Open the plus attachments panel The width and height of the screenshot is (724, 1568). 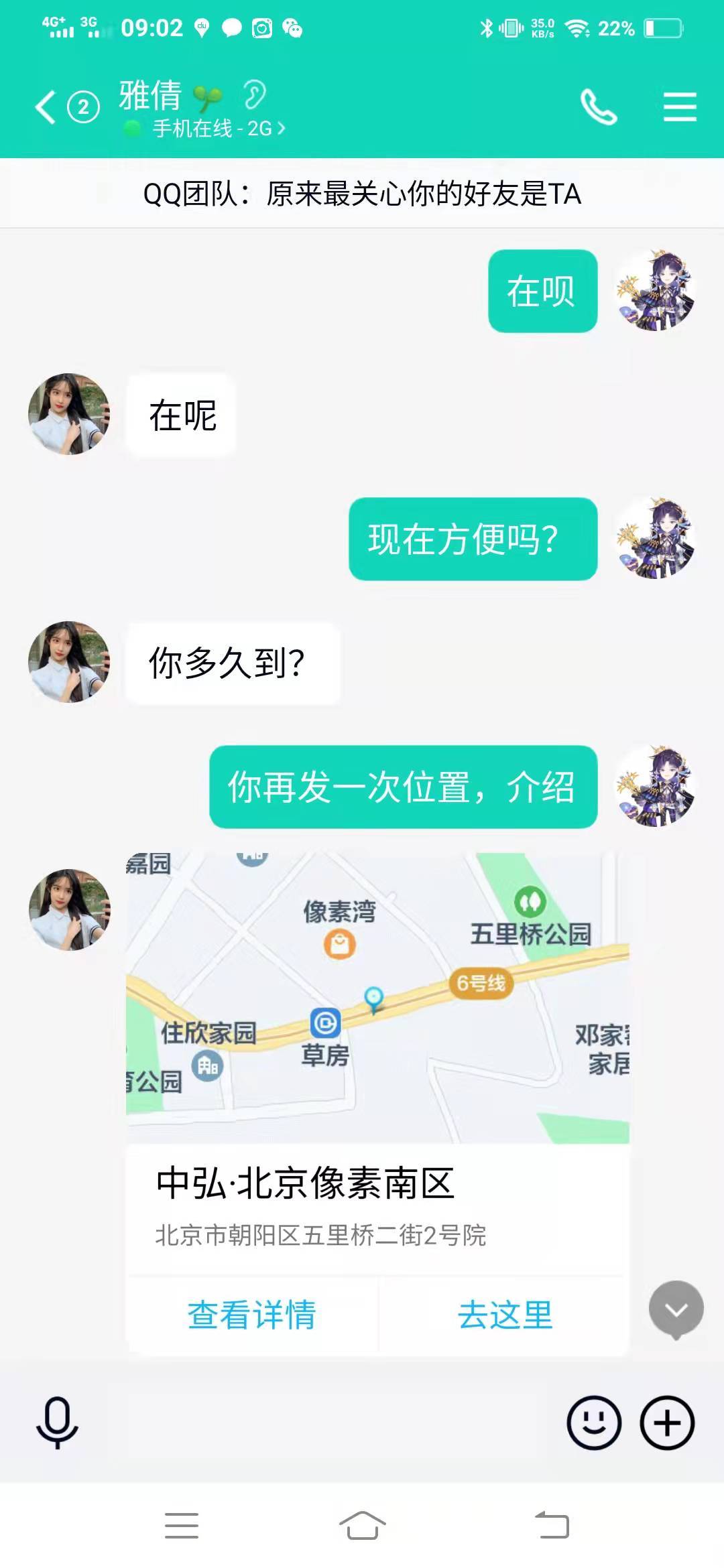pos(667,1423)
